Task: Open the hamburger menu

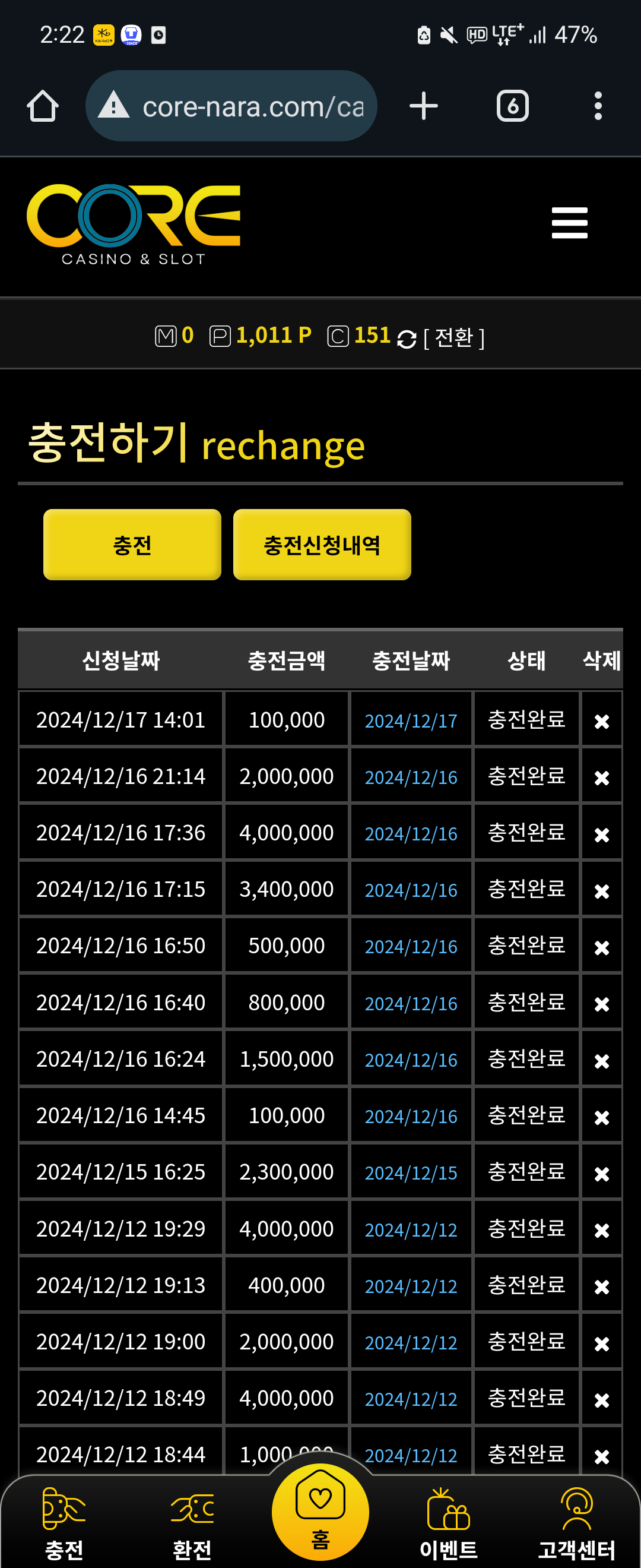Action: tap(569, 222)
